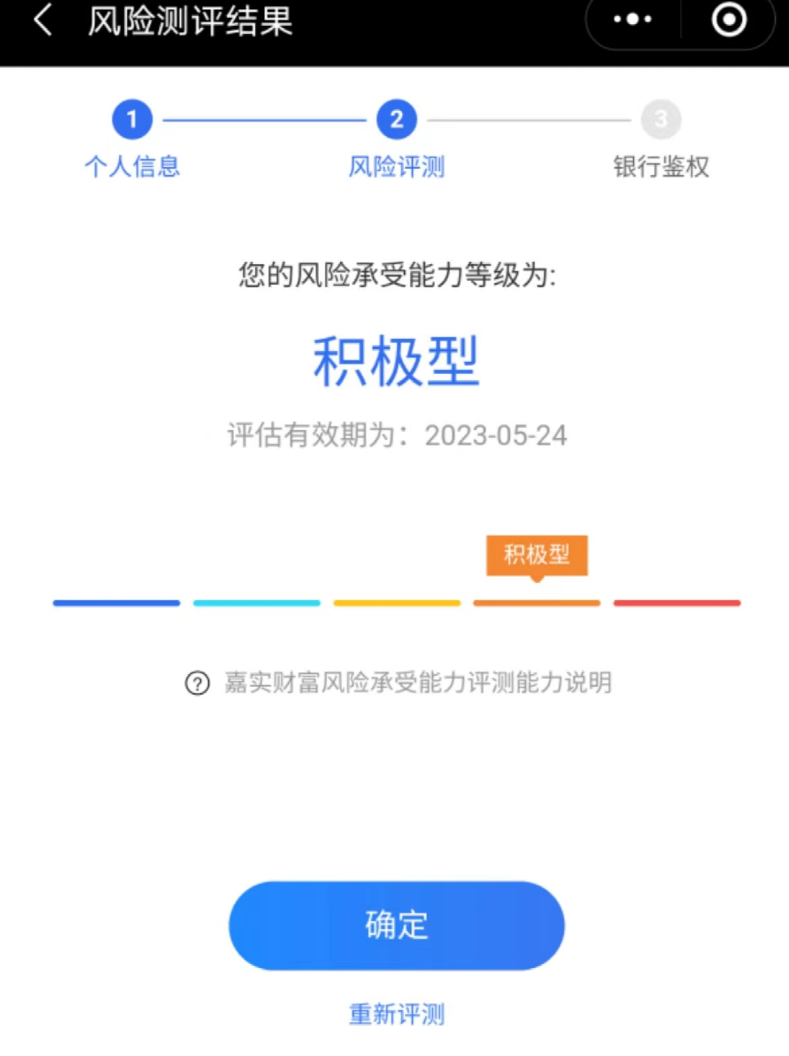
Task: Tap the back arrow to exit results
Action: click(x=40, y=21)
